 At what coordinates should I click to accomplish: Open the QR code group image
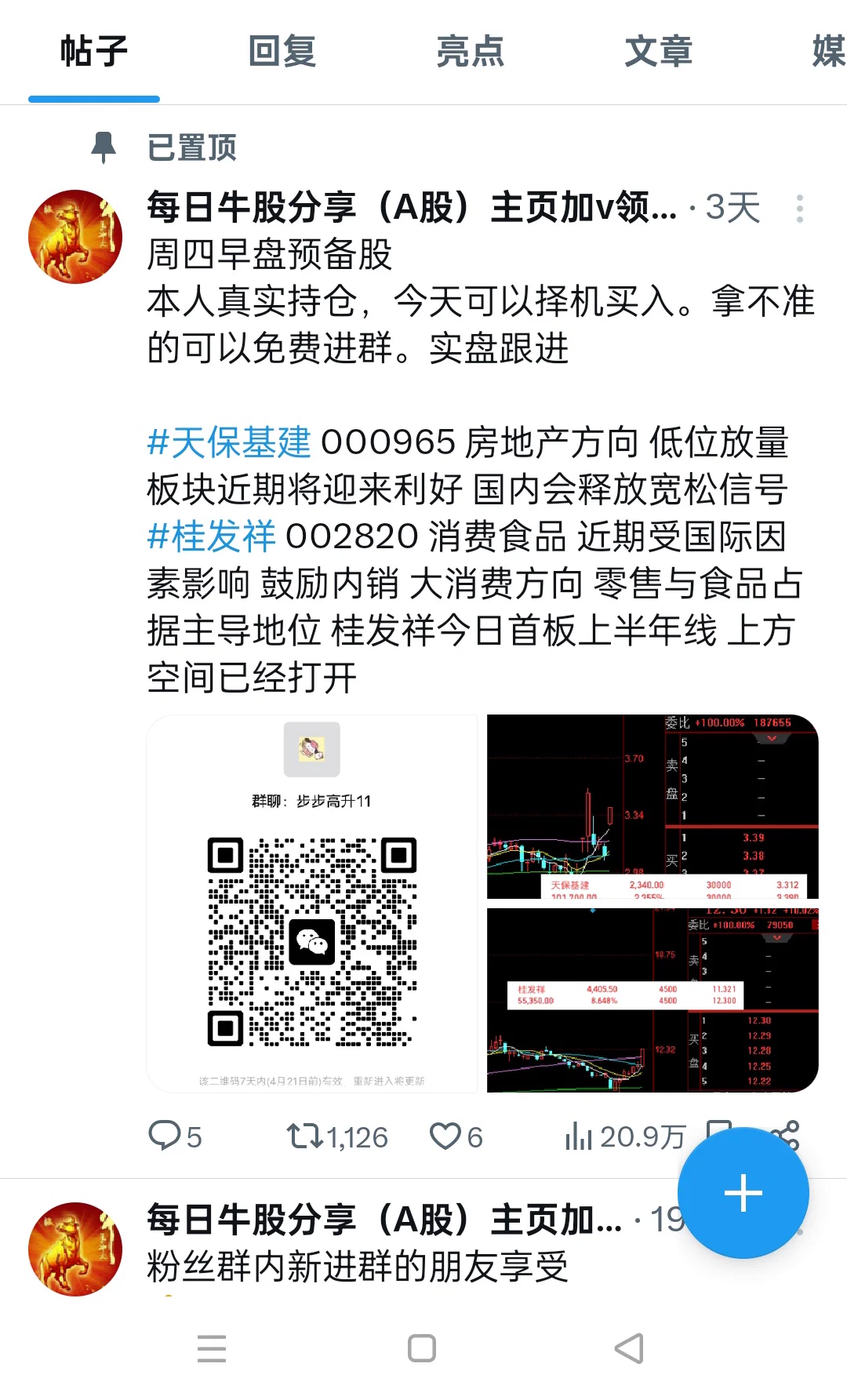click(311, 904)
